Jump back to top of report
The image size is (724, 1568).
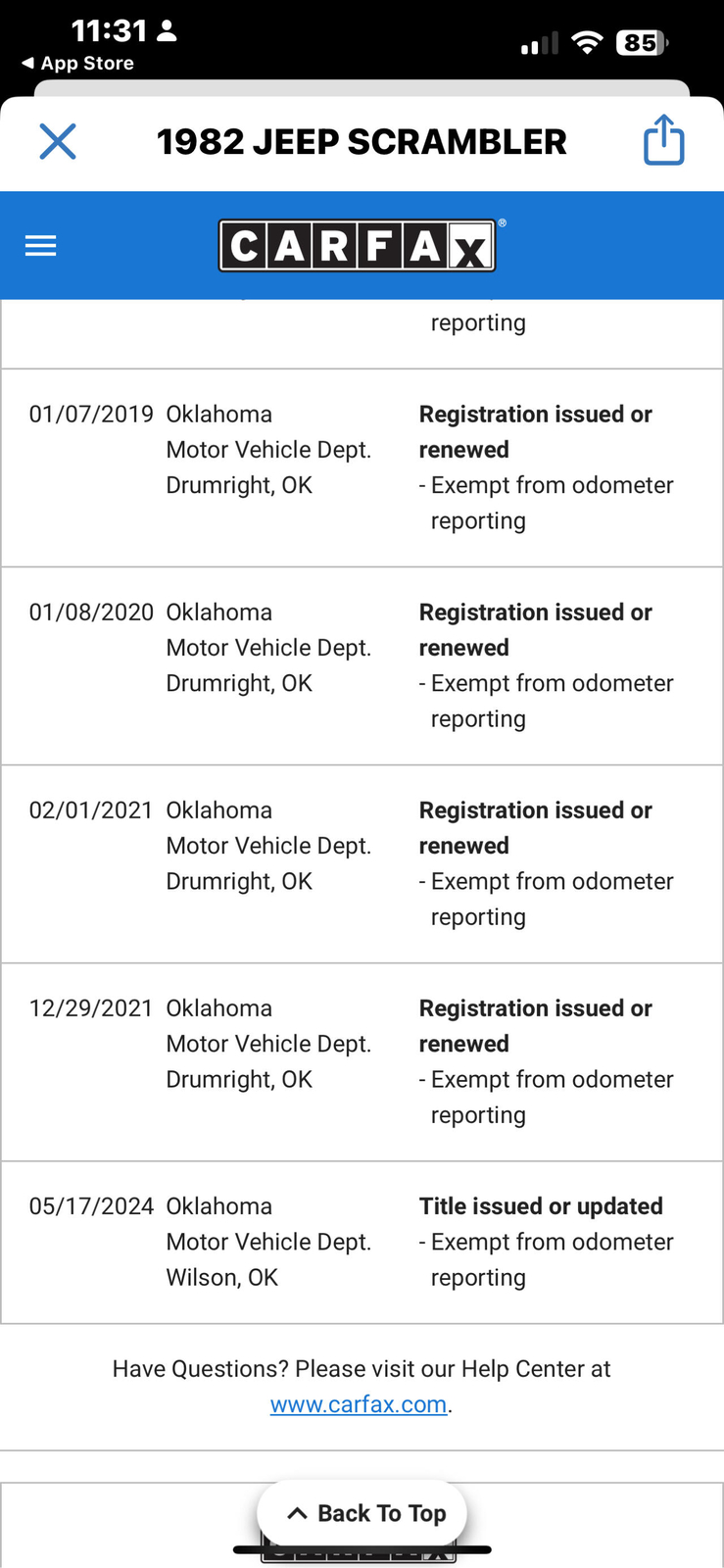(x=362, y=1513)
